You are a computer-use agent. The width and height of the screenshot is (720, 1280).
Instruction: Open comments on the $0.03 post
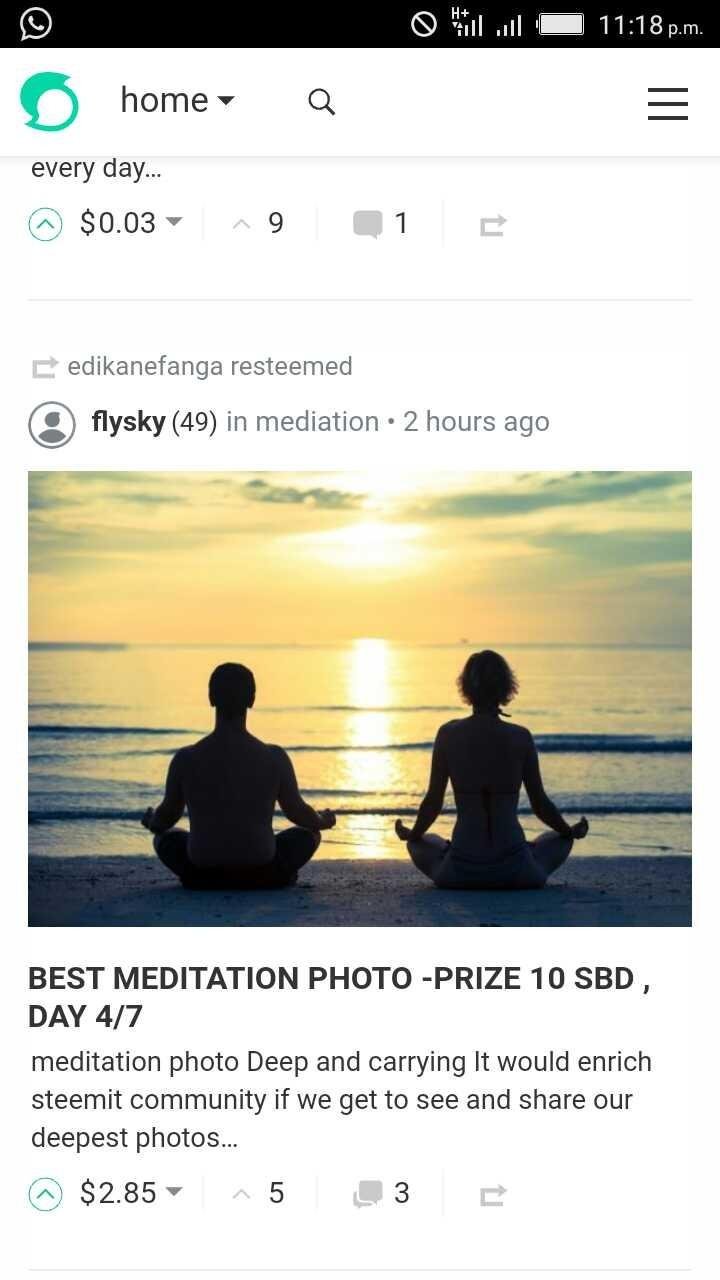click(381, 223)
